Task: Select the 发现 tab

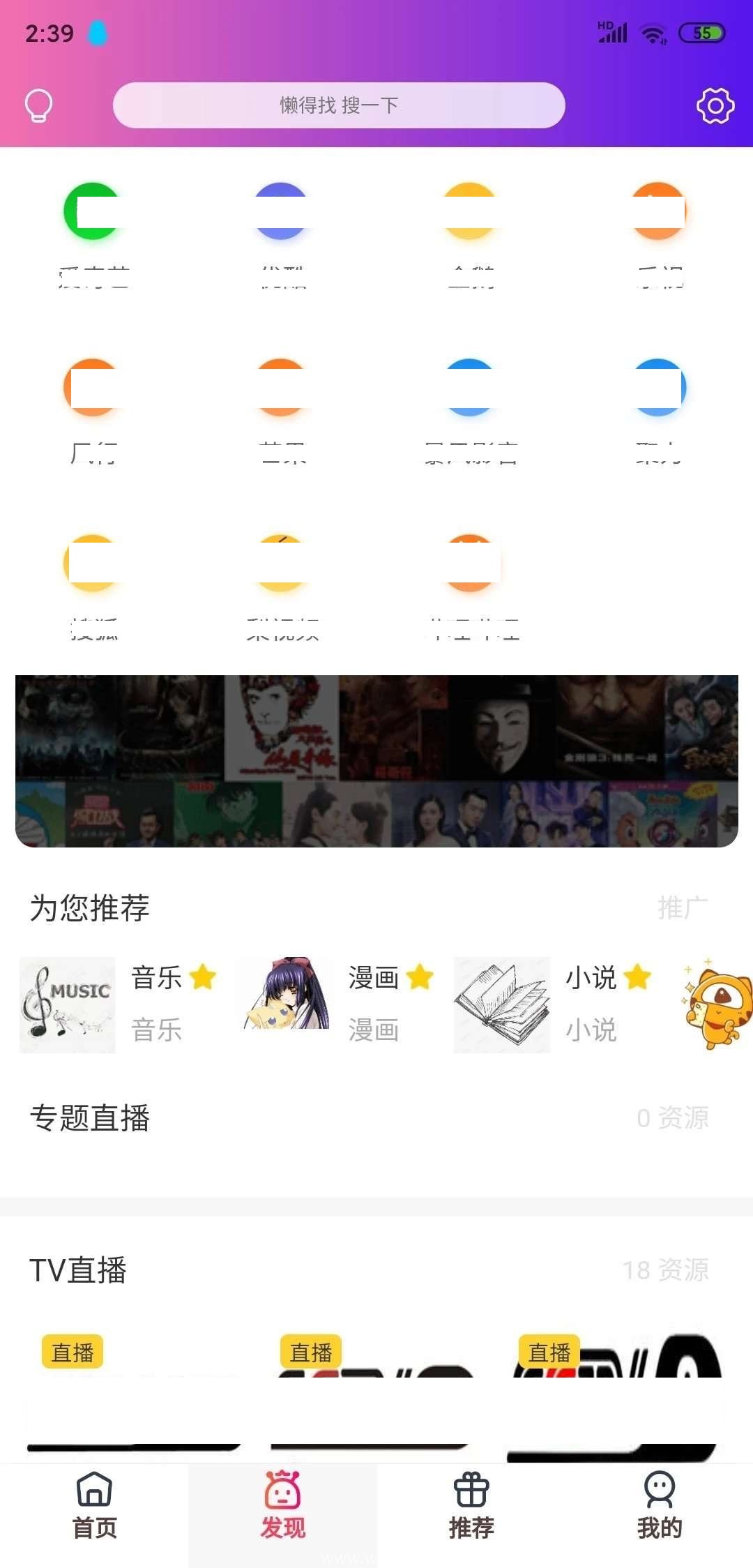Action: pos(282,1505)
